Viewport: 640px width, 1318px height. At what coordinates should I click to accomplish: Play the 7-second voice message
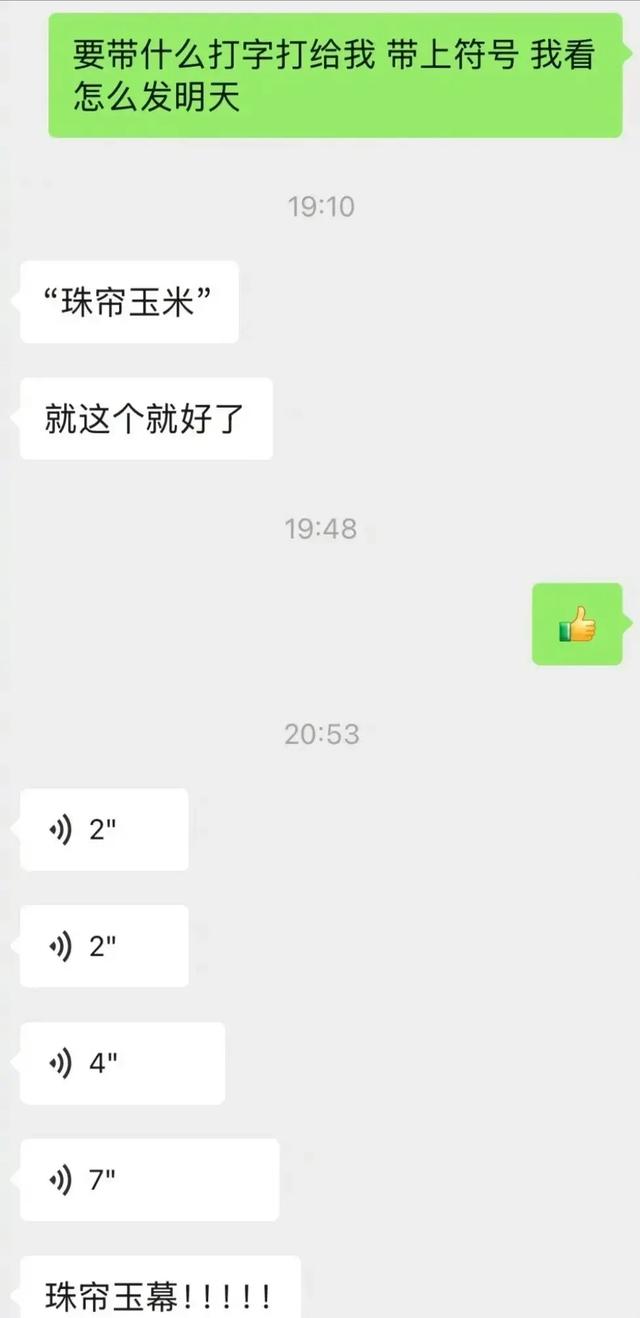[149, 1180]
